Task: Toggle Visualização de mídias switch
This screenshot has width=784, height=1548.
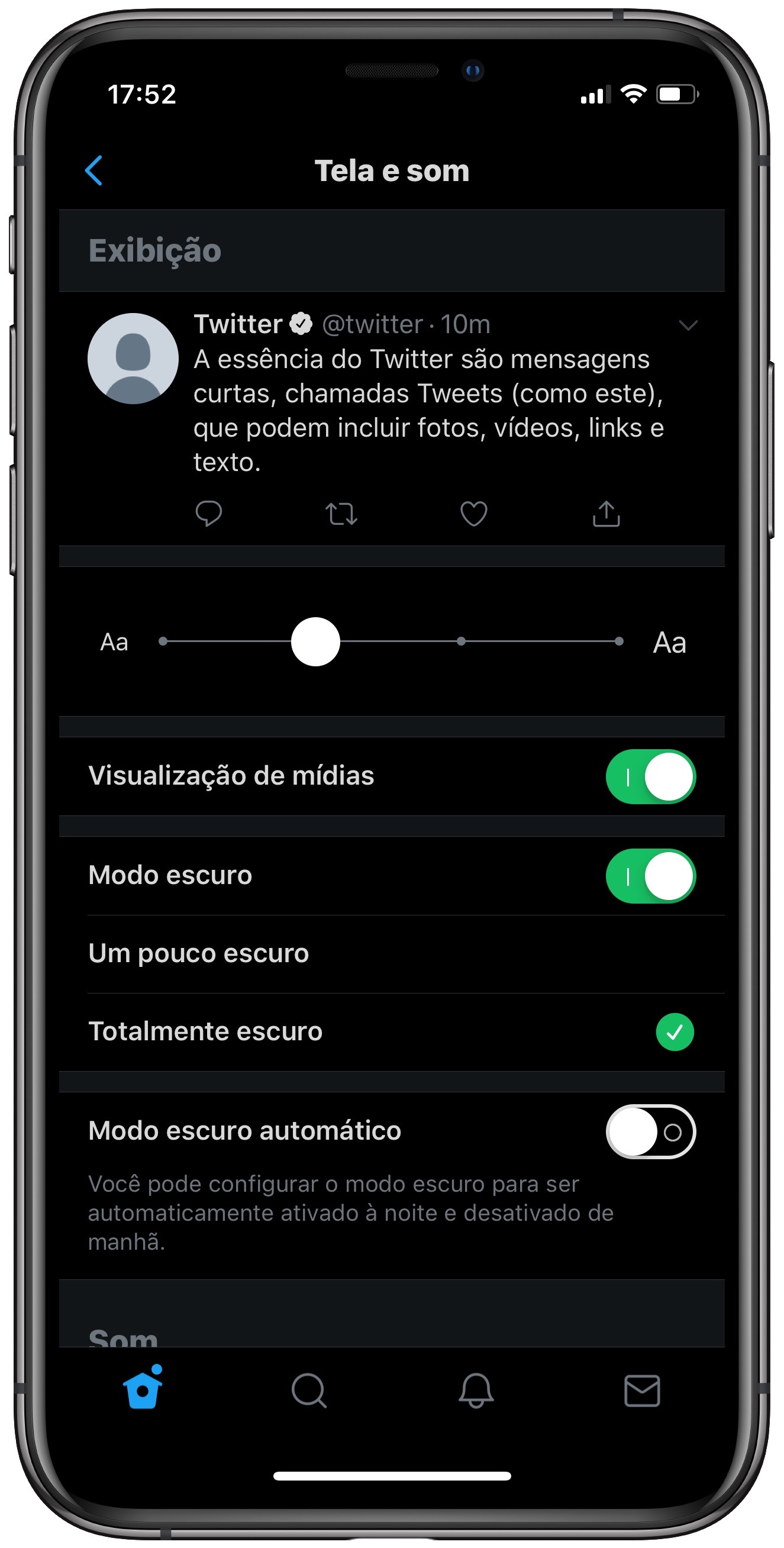Action: point(651,776)
